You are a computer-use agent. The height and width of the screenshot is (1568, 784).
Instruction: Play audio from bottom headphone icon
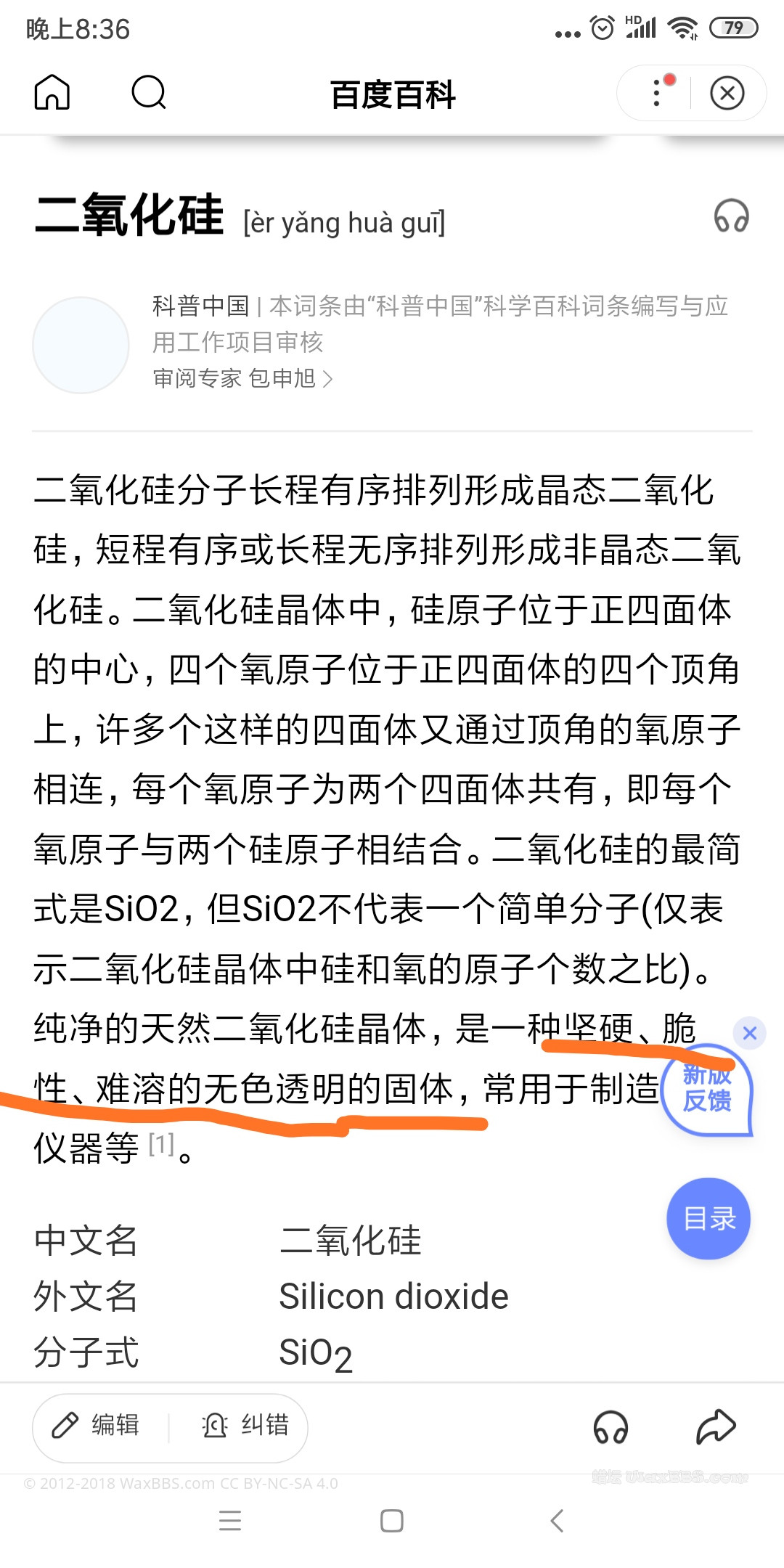coord(611,1427)
